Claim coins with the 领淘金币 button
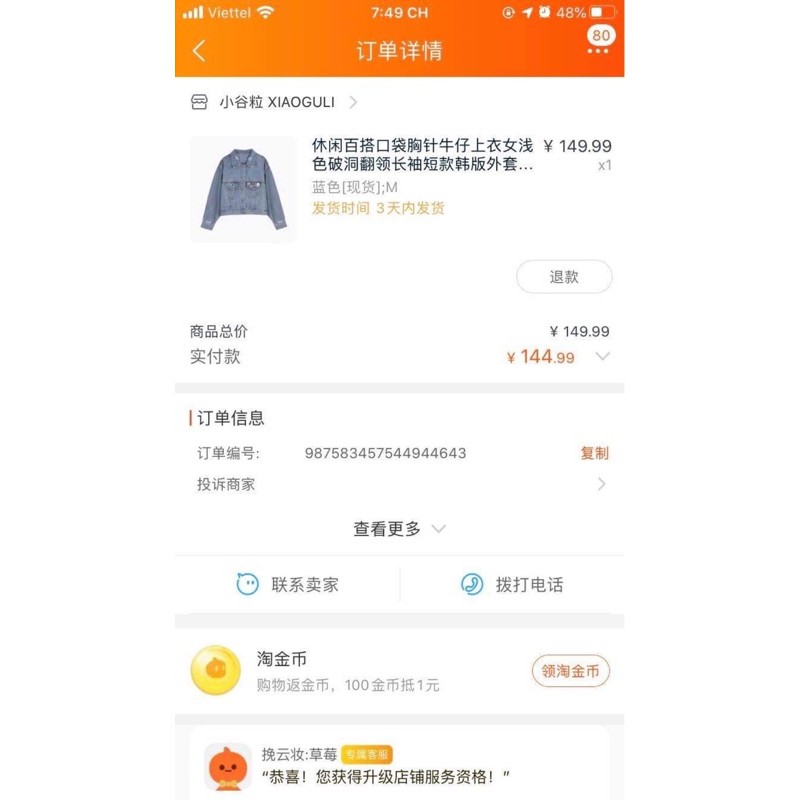The height and width of the screenshot is (800, 800). click(x=570, y=671)
